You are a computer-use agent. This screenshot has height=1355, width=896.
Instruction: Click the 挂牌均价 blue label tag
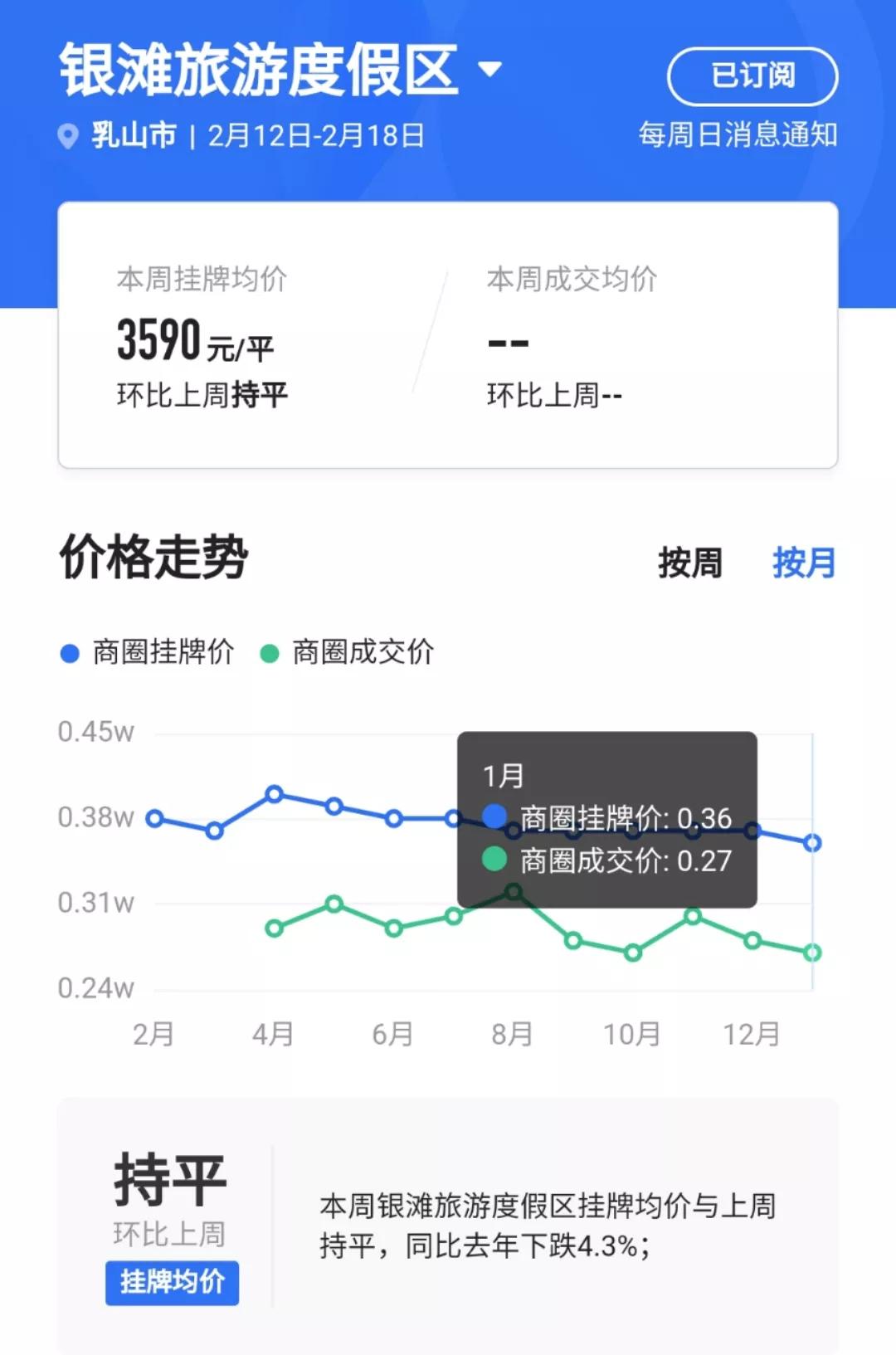coord(171,1283)
